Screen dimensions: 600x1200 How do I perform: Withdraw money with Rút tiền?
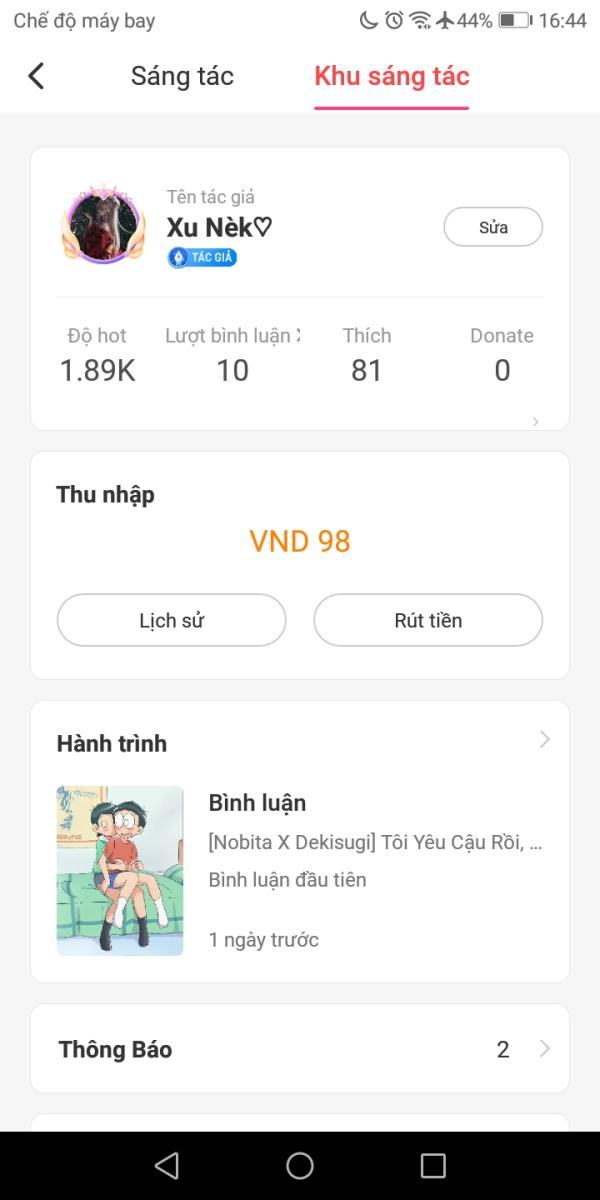click(428, 620)
